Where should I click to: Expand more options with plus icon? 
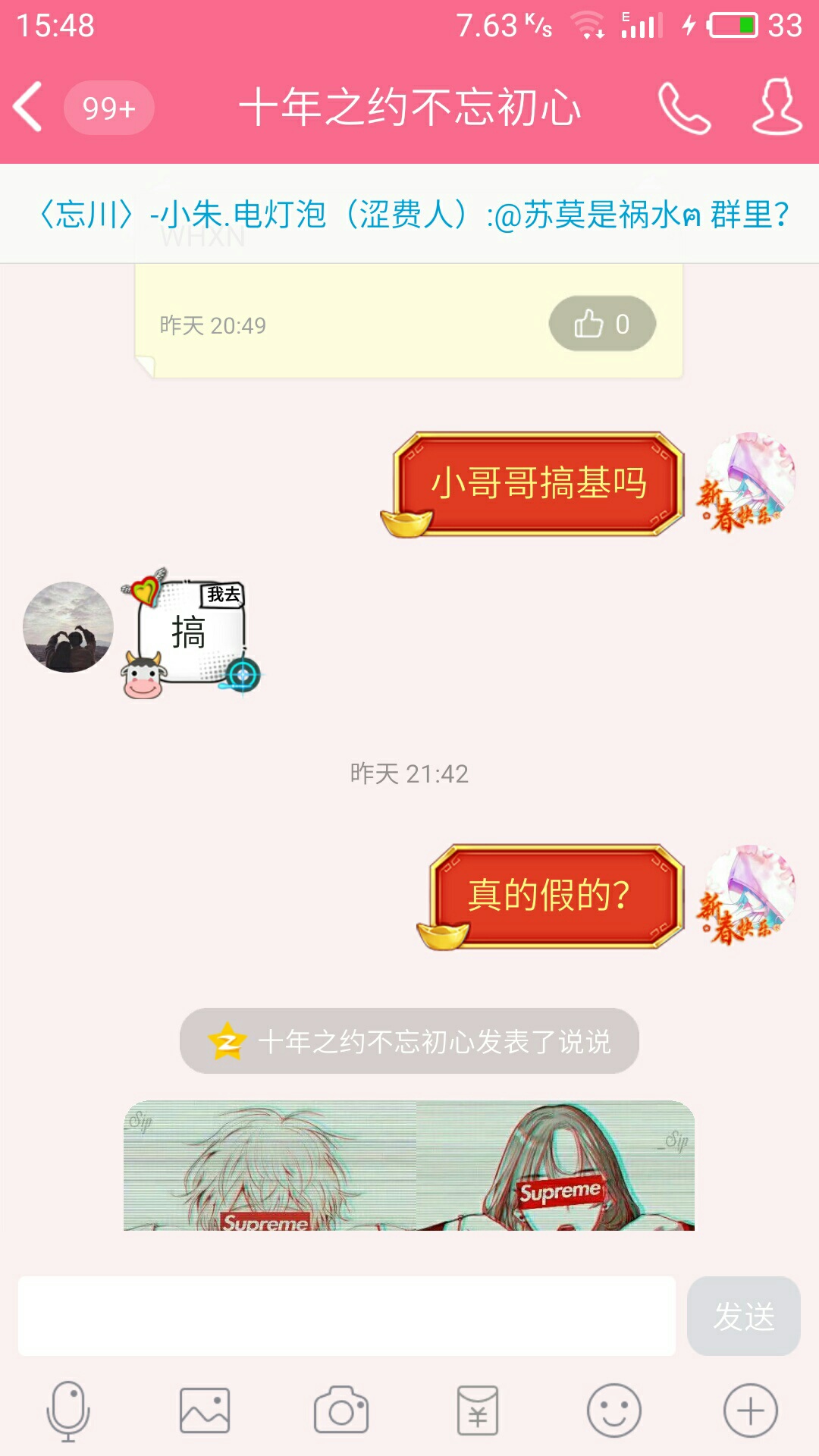751,1410
